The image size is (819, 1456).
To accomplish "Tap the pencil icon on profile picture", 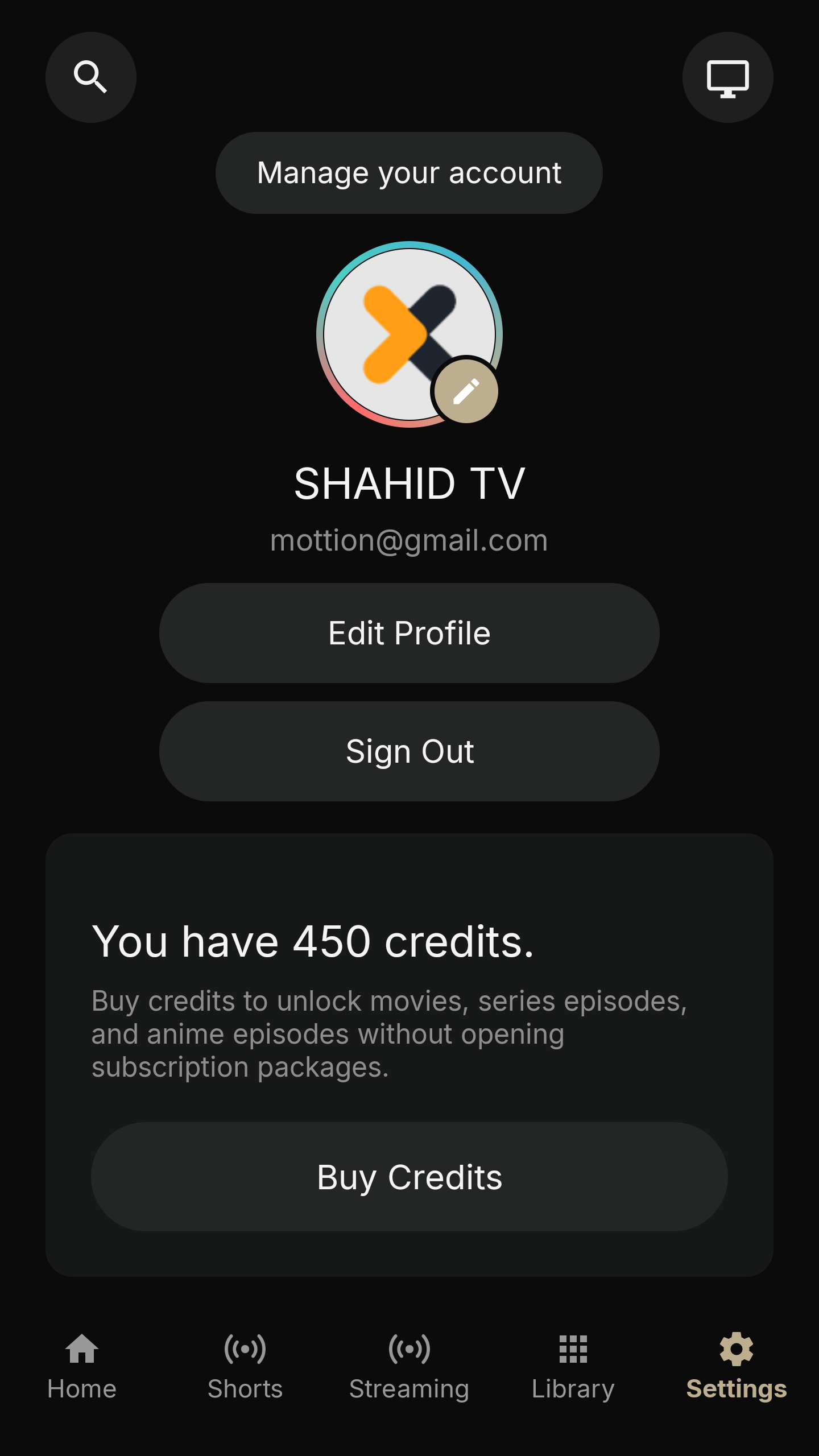I will point(466,392).
